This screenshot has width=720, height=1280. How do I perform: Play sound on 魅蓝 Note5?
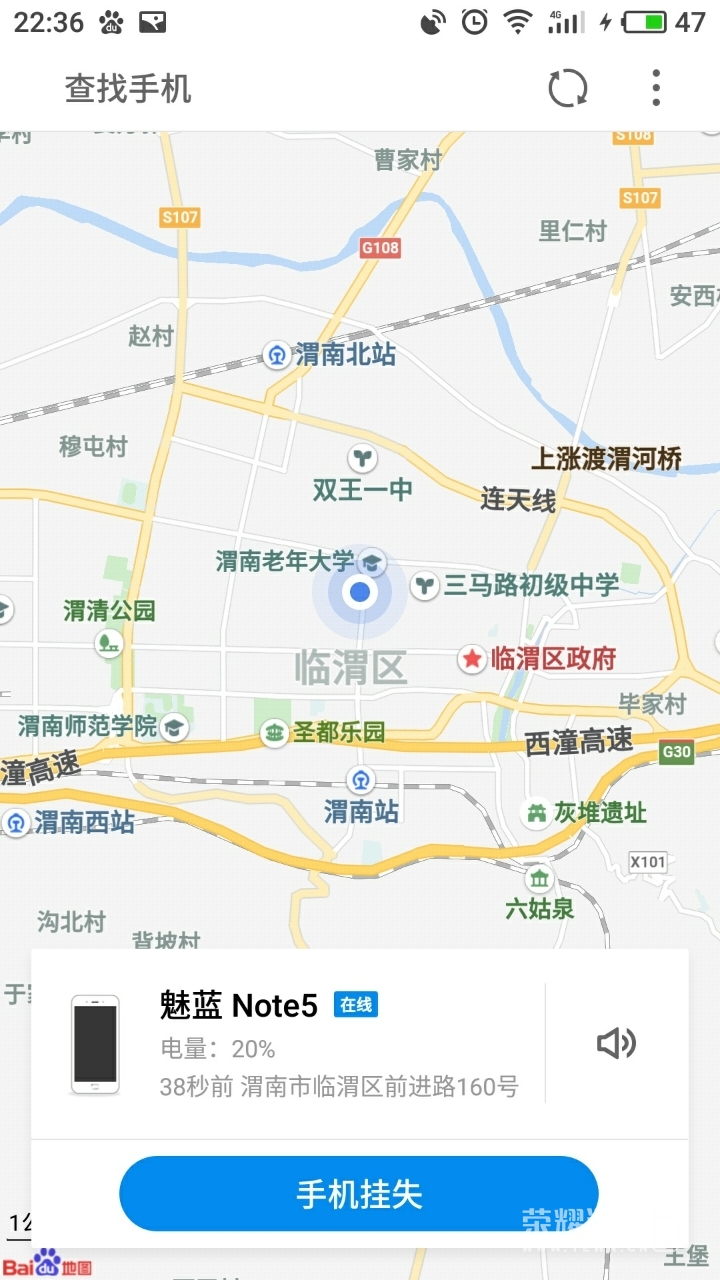tap(616, 1044)
